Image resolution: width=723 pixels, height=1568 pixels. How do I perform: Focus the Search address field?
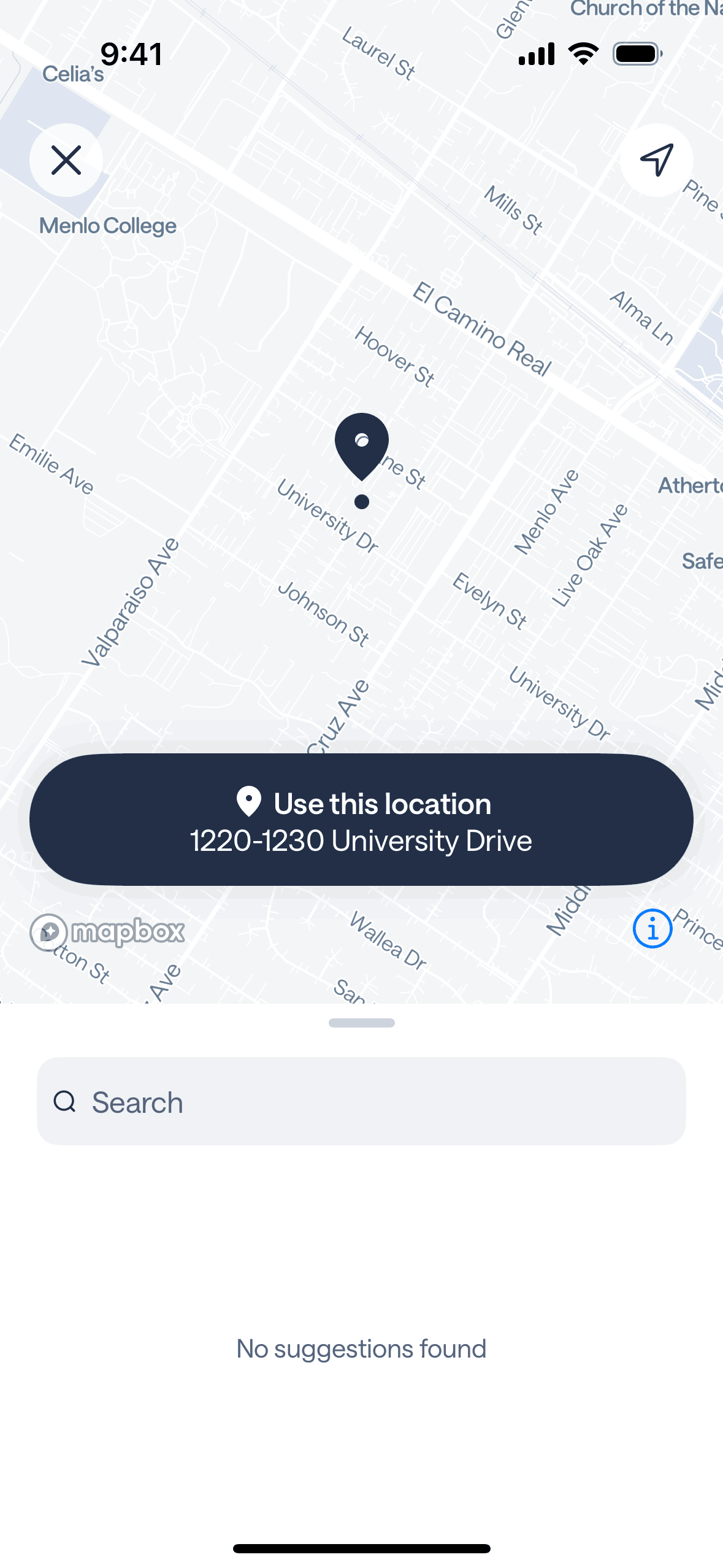point(361,1101)
